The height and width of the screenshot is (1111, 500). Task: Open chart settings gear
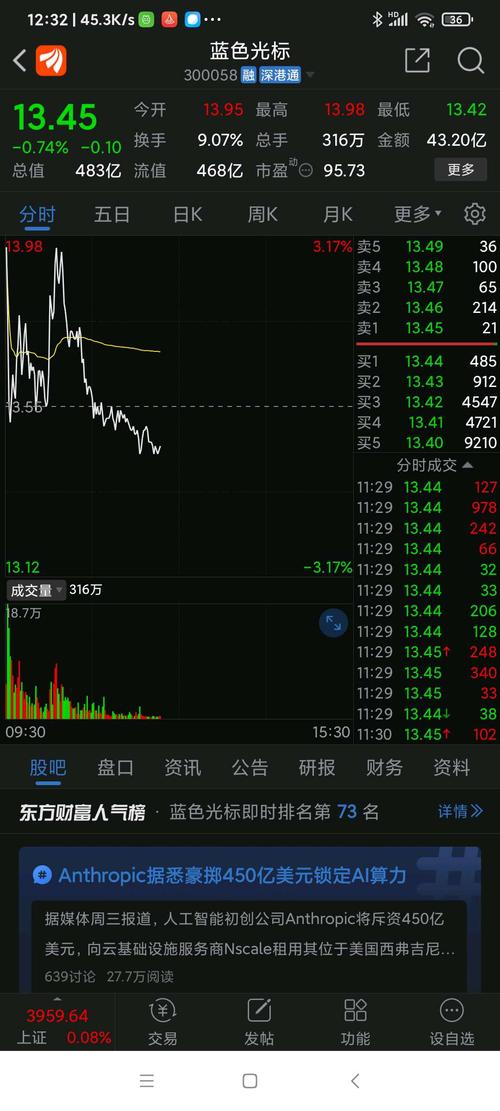pos(475,214)
